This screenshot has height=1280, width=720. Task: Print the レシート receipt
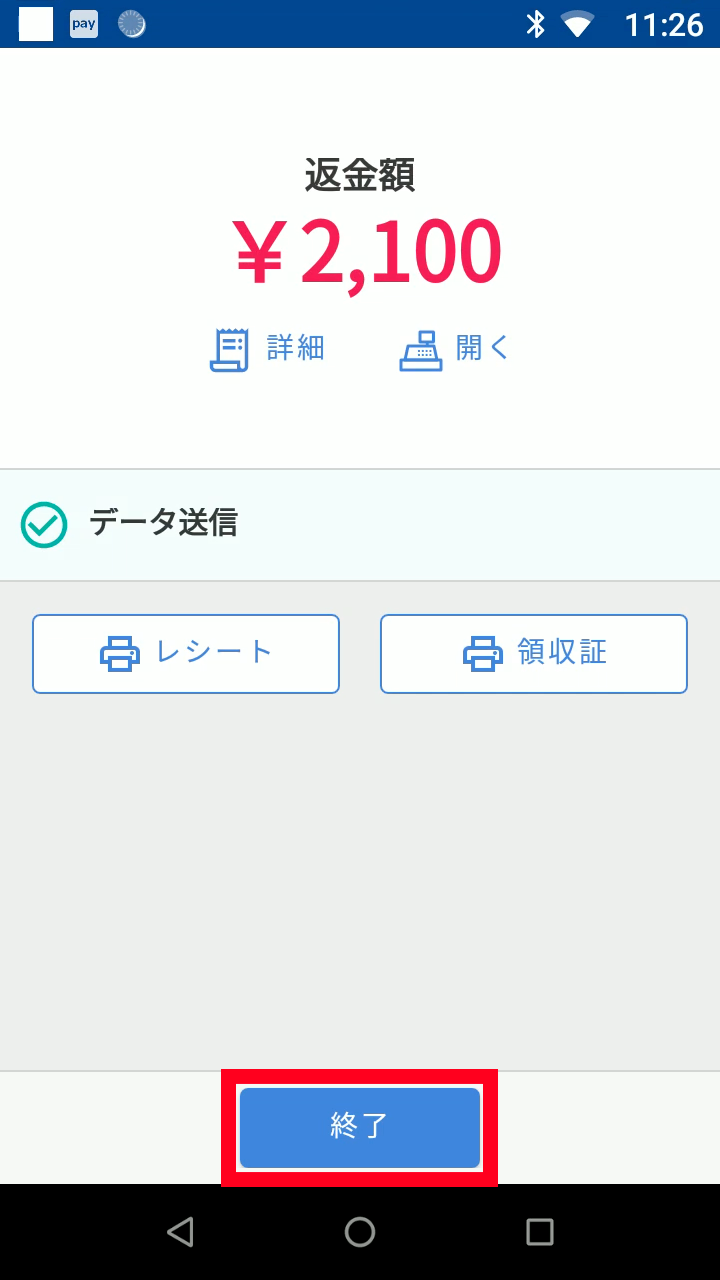tap(186, 654)
